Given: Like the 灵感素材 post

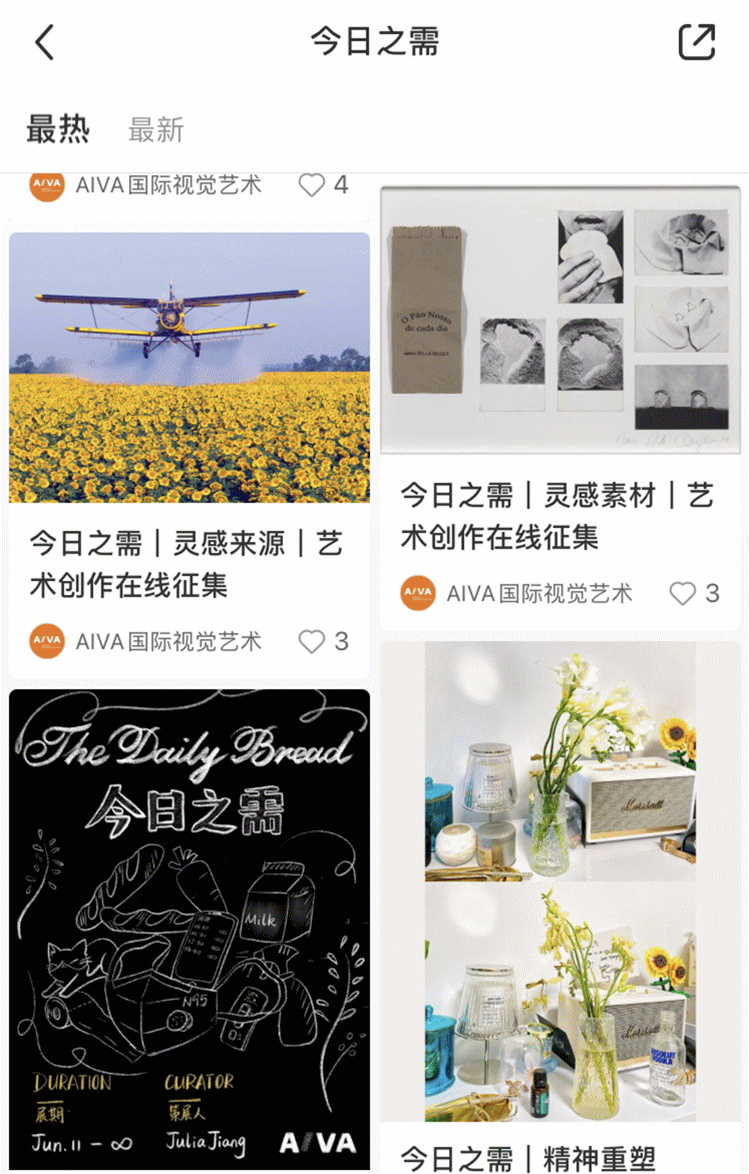Looking at the screenshot, I should pyautogui.click(x=683, y=593).
